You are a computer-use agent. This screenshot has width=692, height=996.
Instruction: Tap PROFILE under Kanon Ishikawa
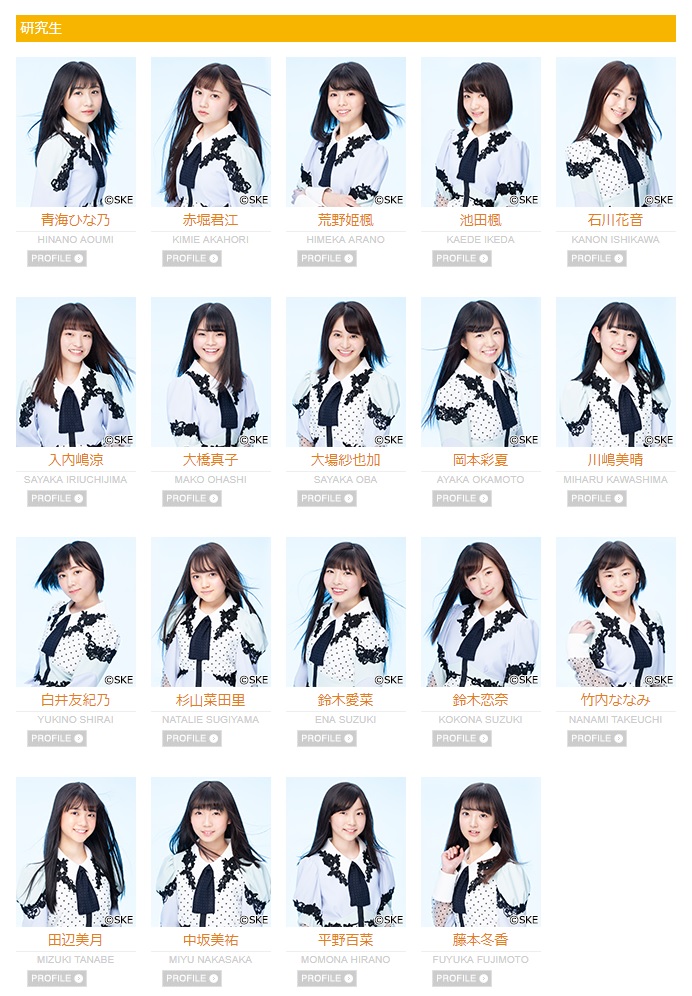597,258
